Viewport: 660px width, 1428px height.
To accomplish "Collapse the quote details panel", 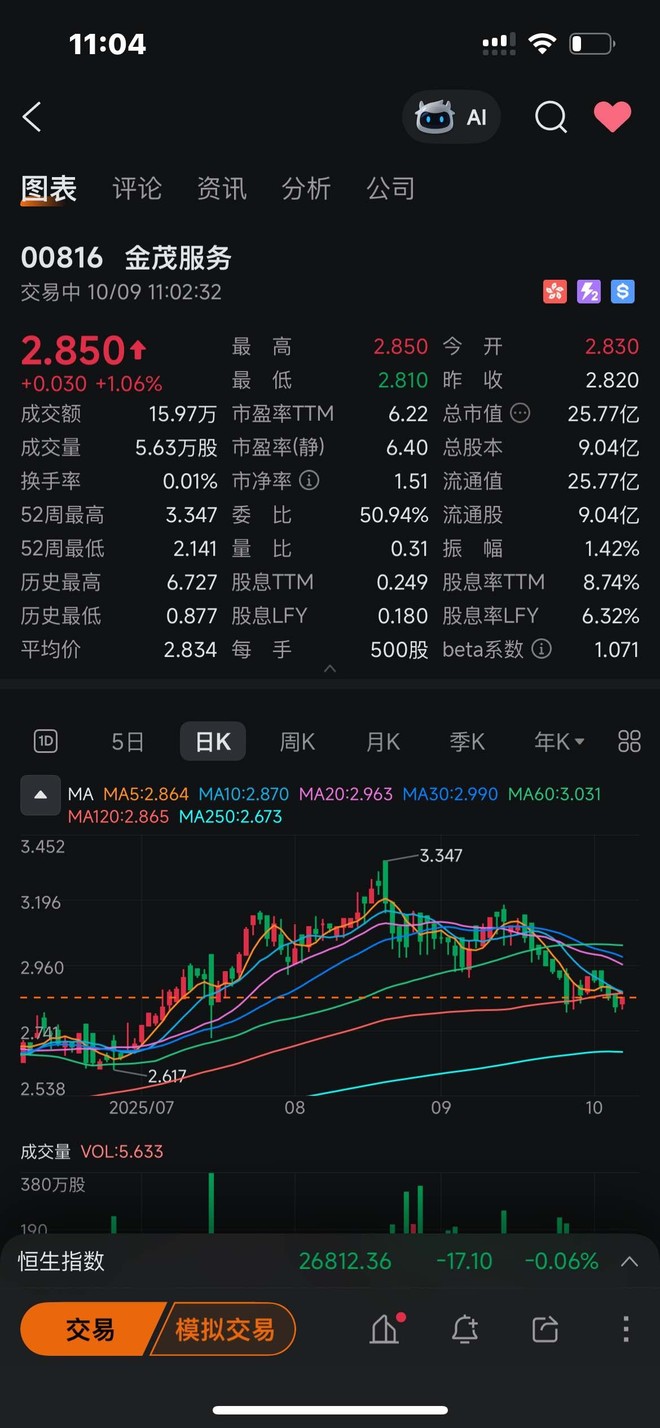I will coord(330,669).
